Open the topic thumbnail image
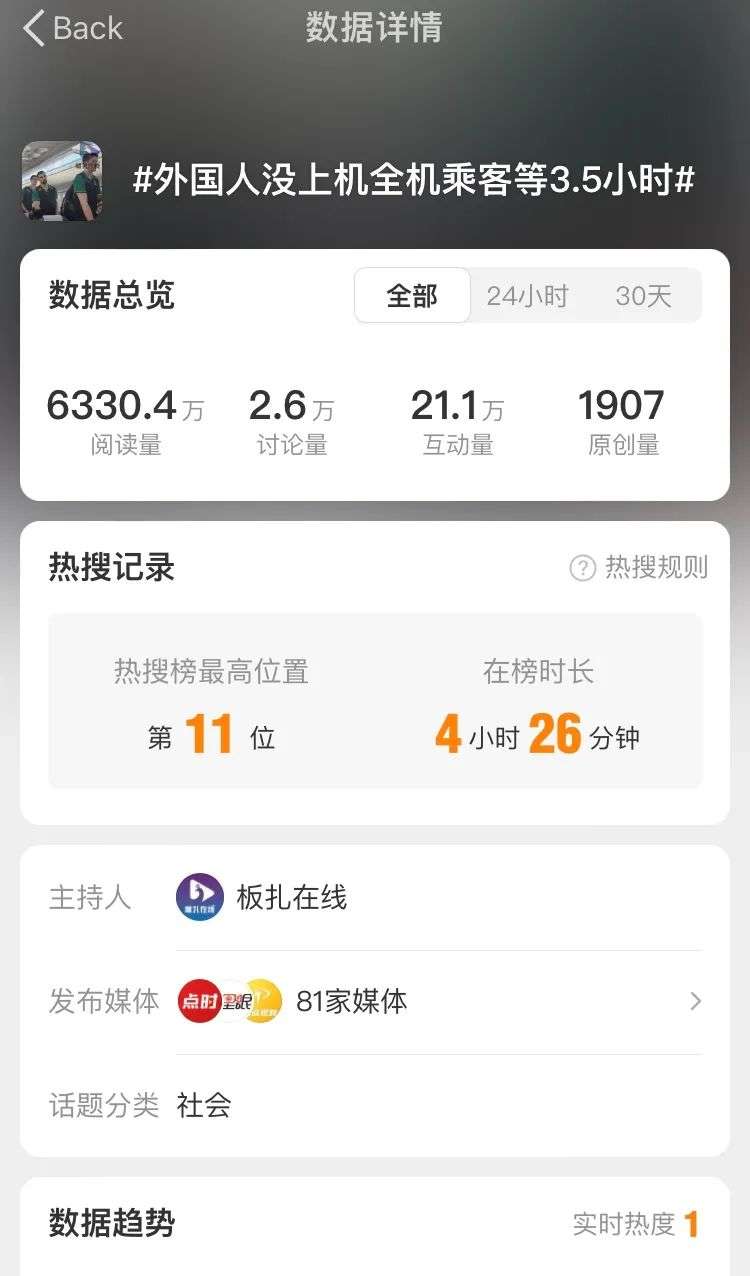Image resolution: width=750 pixels, height=1276 pixels. coord(62,181)
